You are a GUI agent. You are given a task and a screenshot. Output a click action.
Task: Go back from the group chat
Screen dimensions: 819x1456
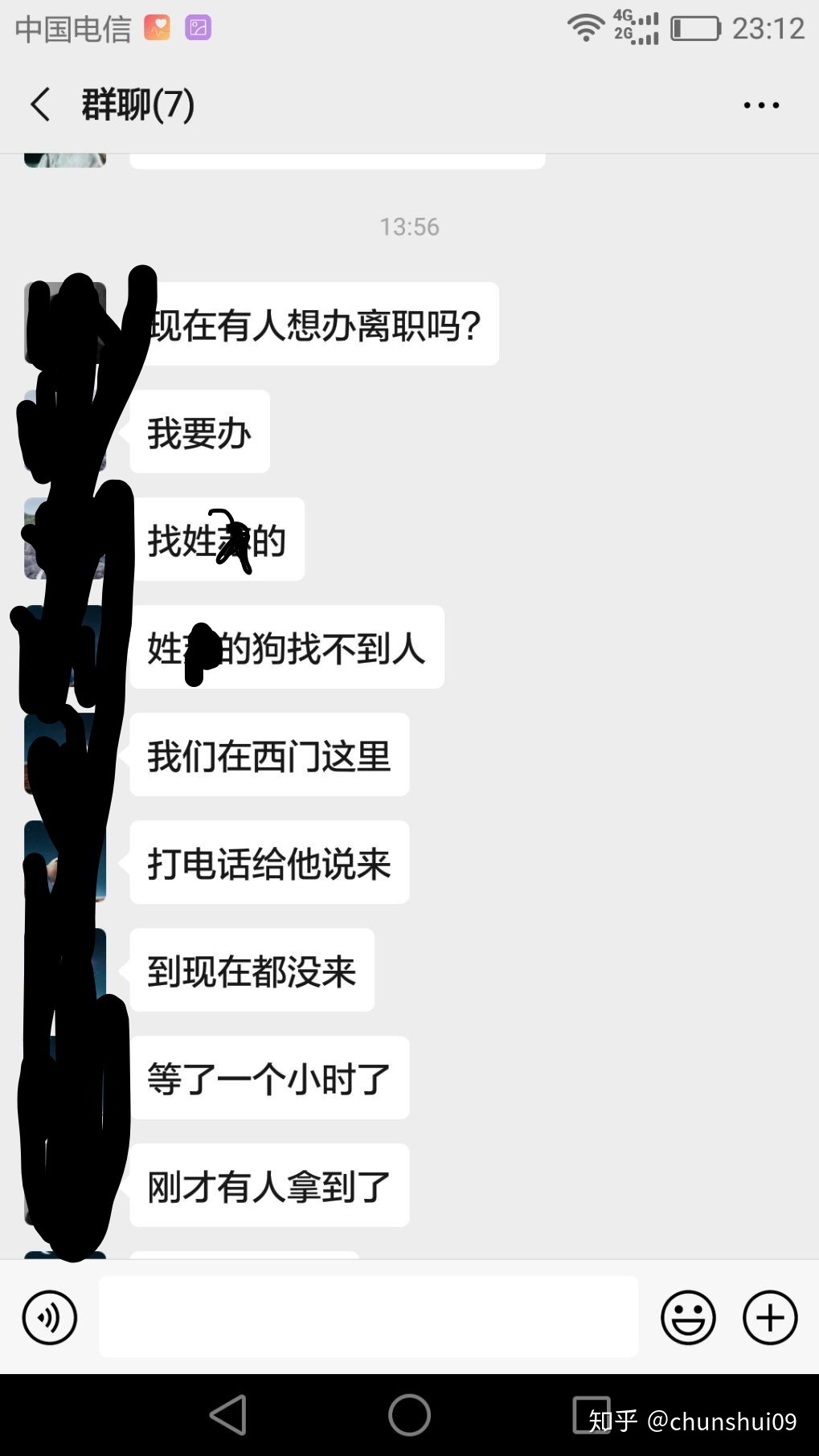coord(40,104)
